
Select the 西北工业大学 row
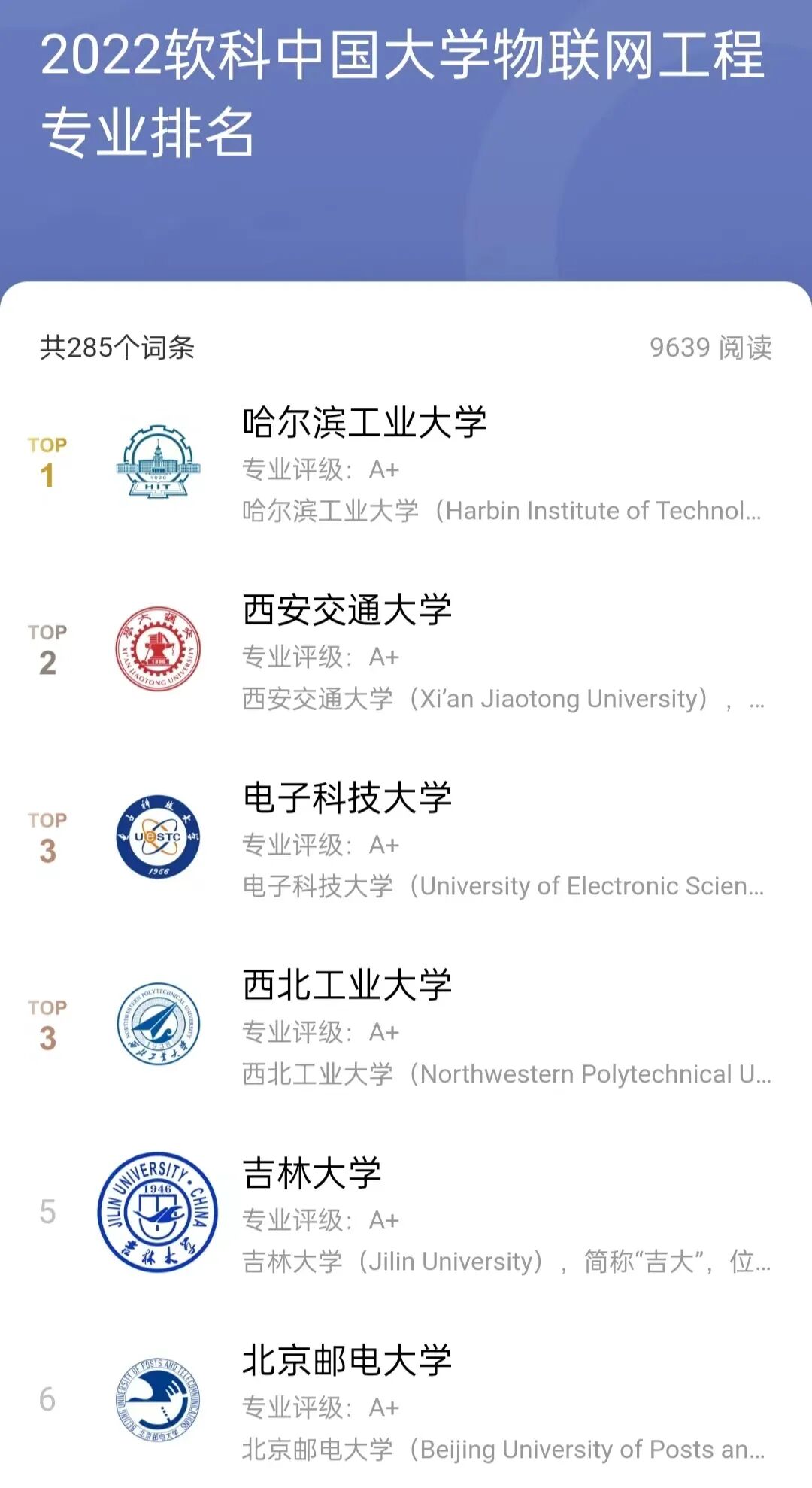[347, 985]
